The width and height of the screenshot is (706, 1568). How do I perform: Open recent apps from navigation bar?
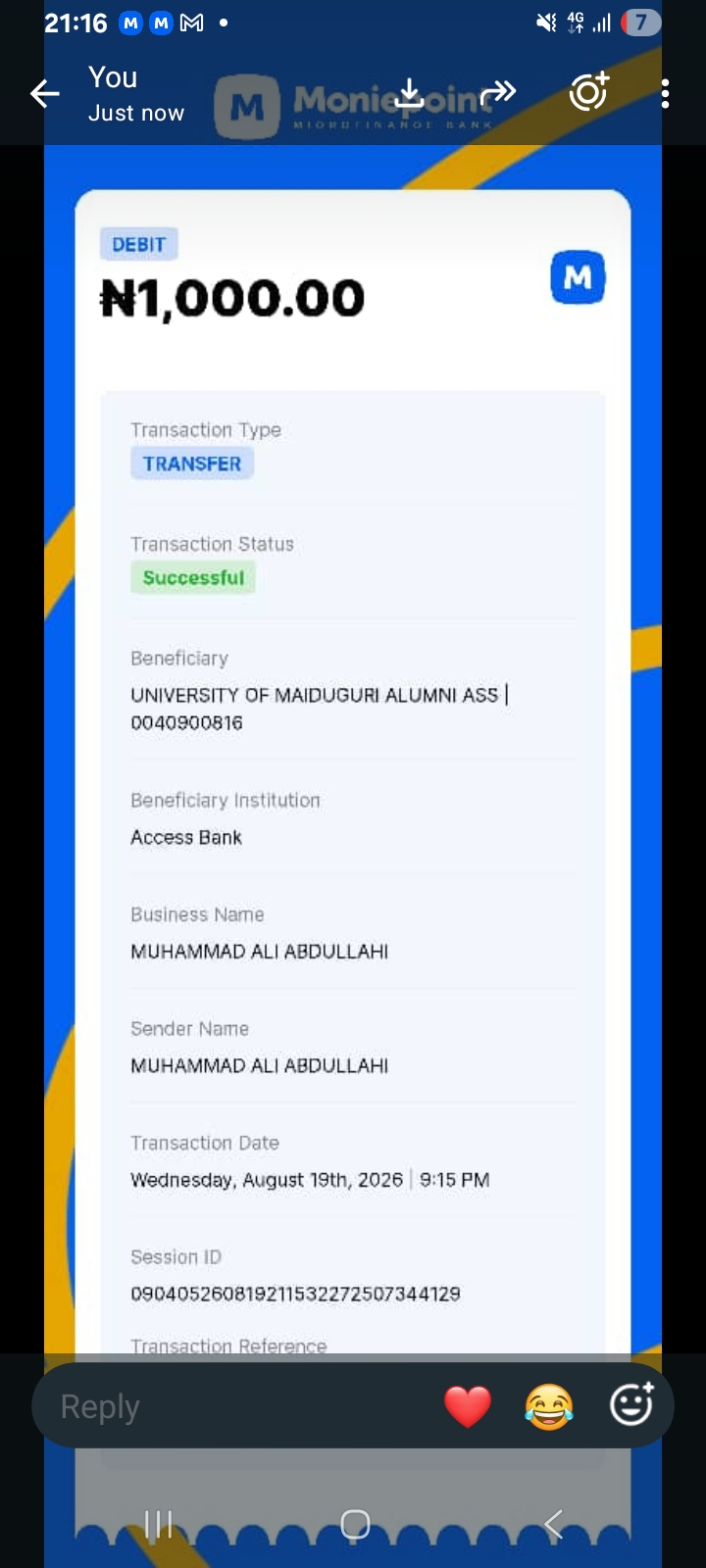click(x=158, y=1524)
